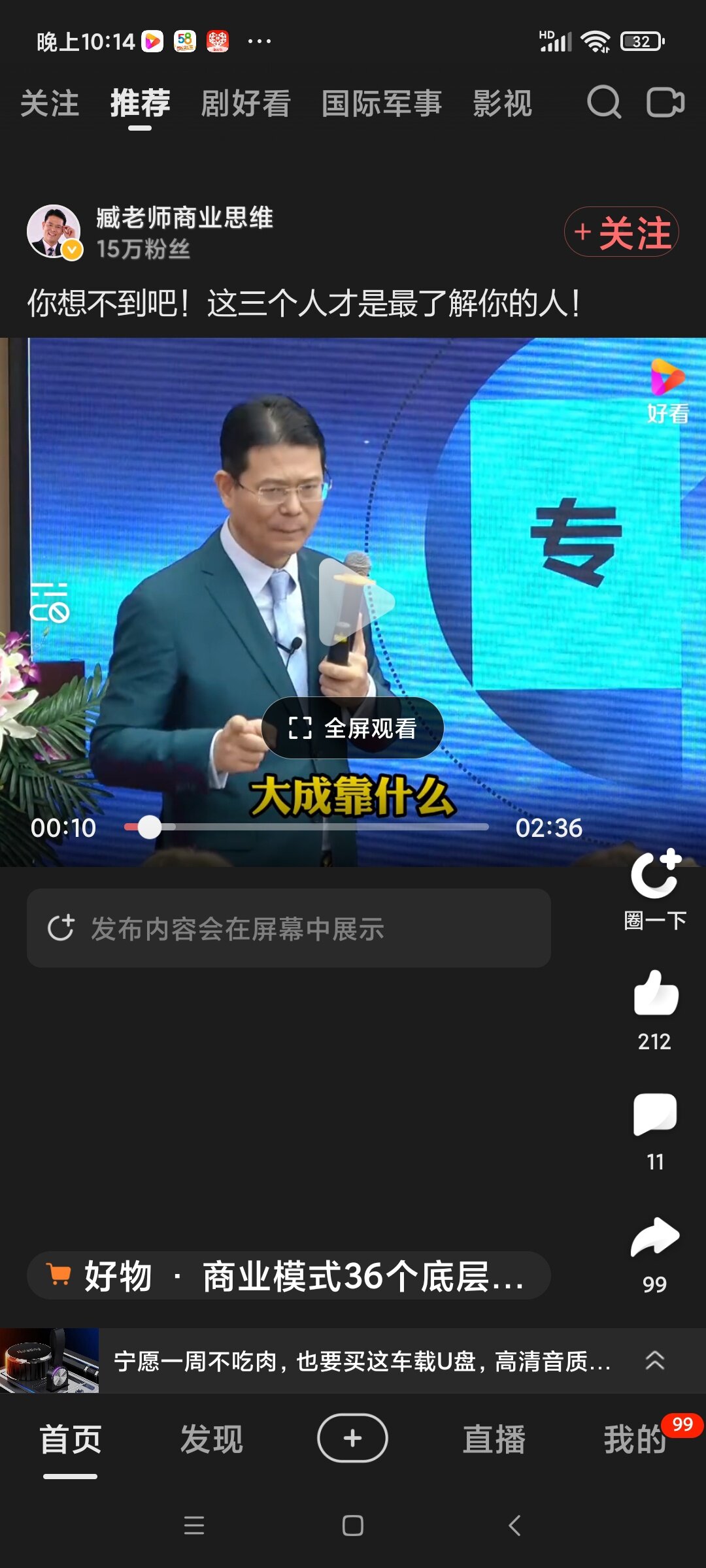Open 好物 商业模式36个底层 product link
706x1568 pixels.
pyautogui.click(x=288, y=1276)
